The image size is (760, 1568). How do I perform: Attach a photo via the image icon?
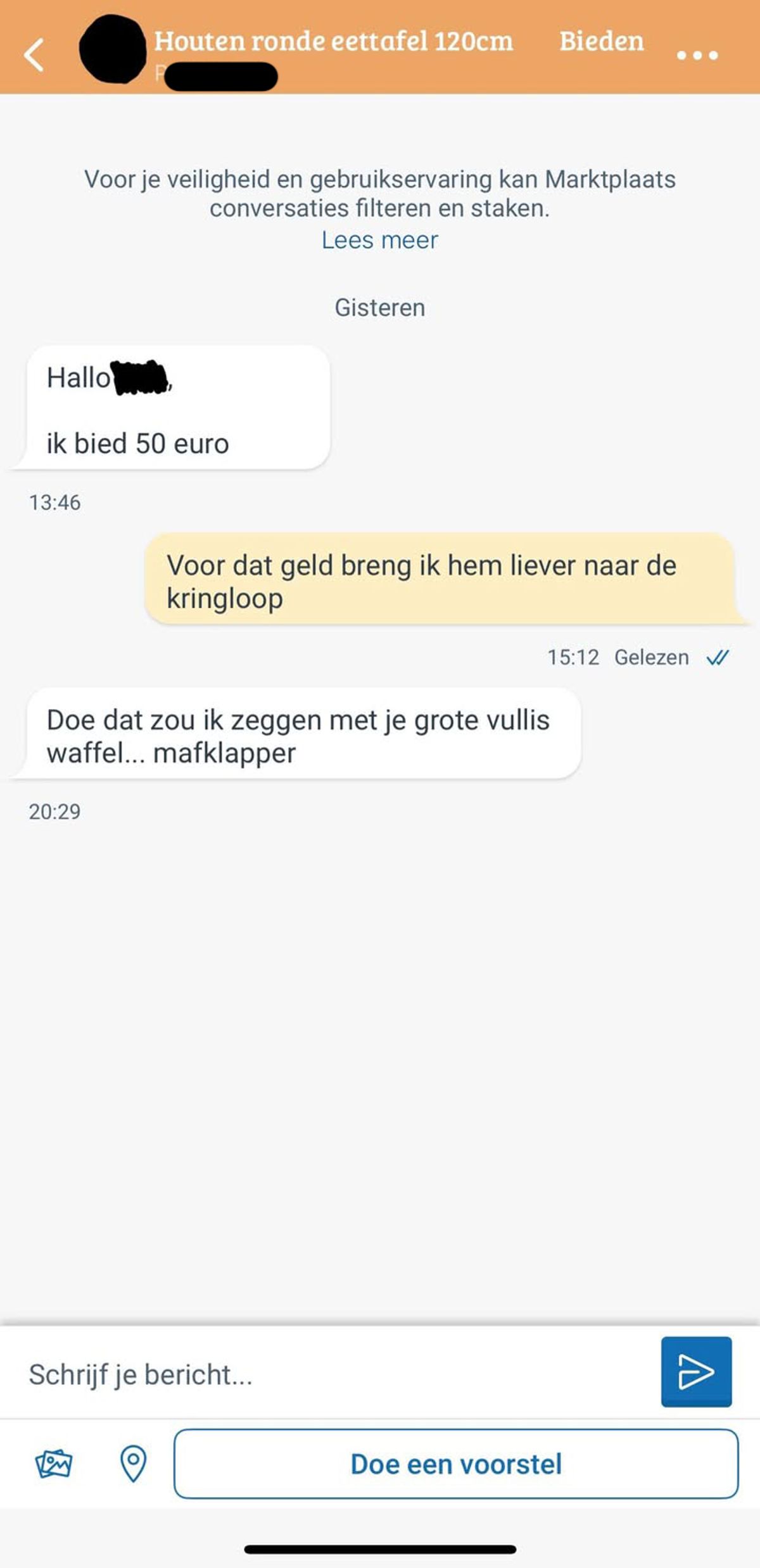tap(54, 1464)
